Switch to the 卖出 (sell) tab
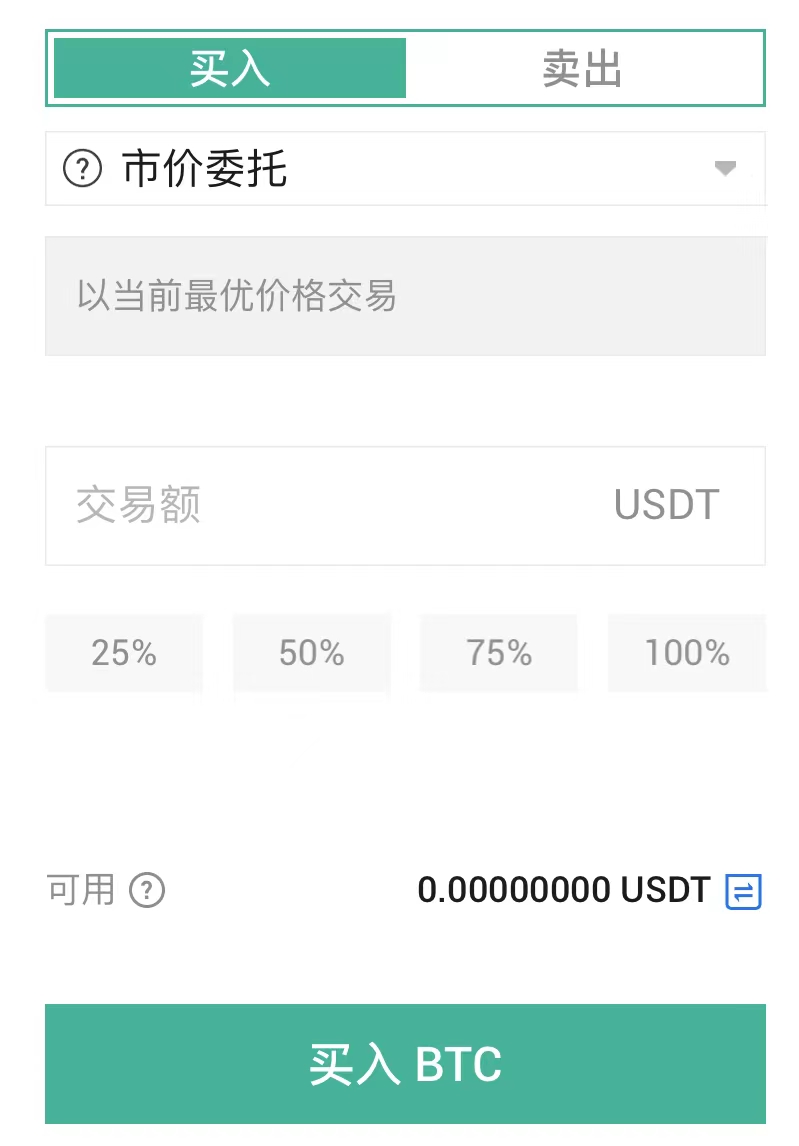The width and height of the screenshot is (799, 1146). [583, 68]
